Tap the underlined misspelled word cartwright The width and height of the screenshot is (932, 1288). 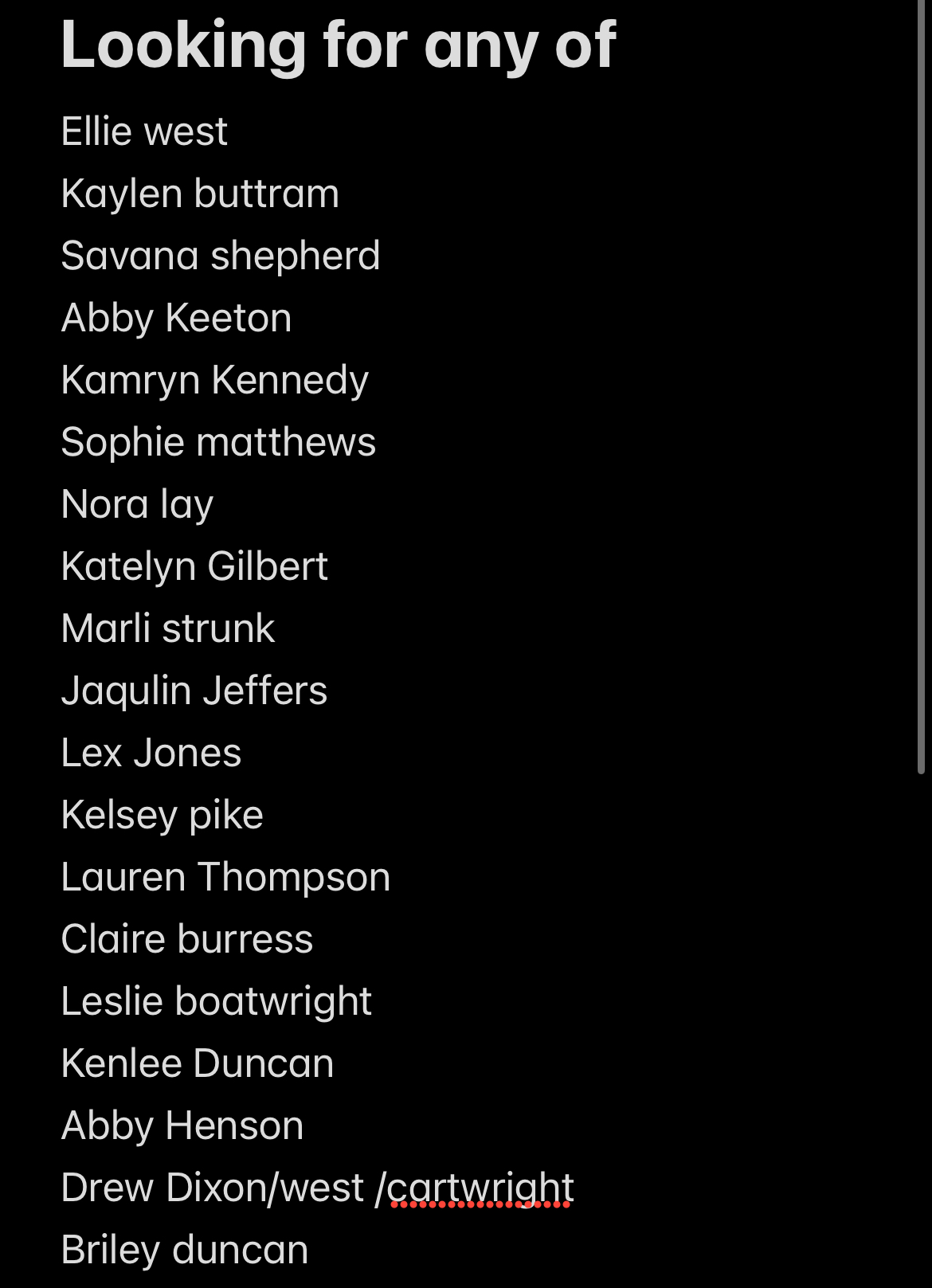coord(480,1188)
